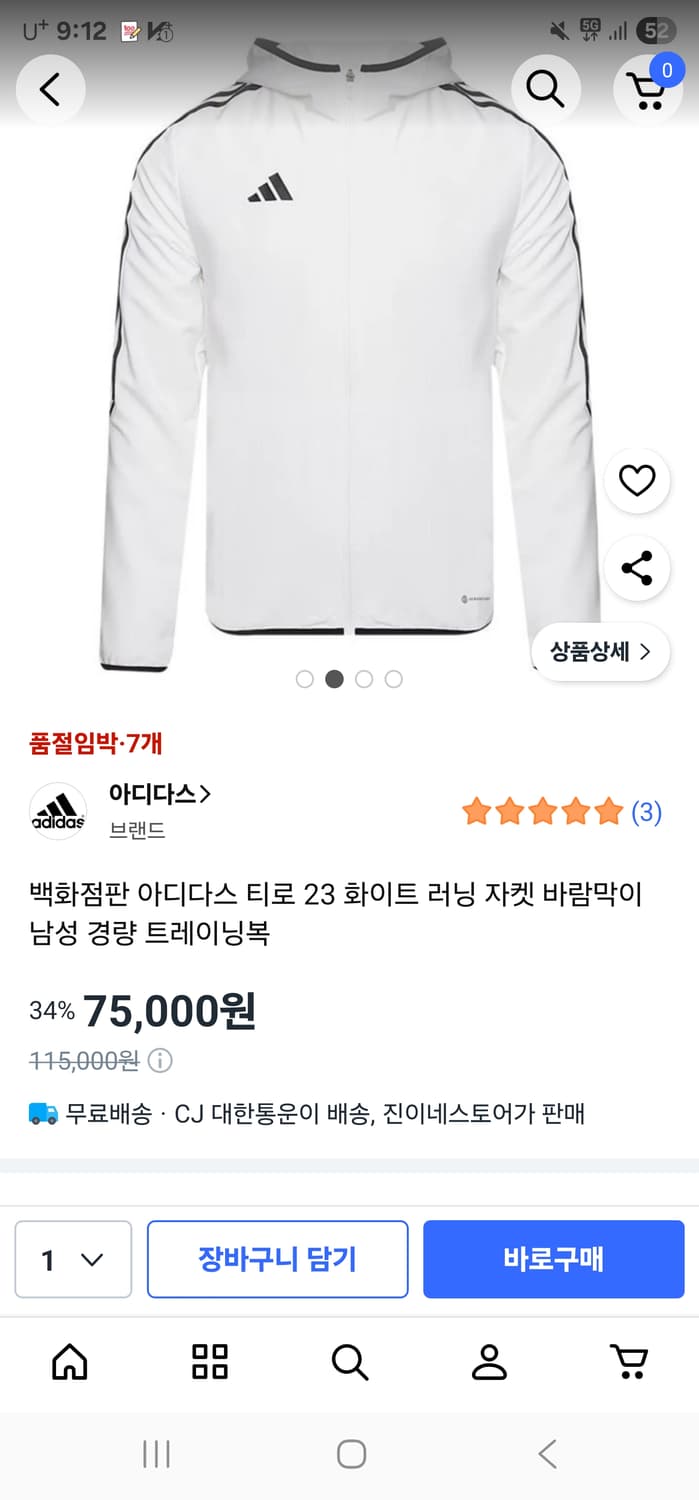The height and width of the screenshot is (1500, 699).
Task: Switch to the search tab in bottom navigation
Action: (x=350, y=1362)
